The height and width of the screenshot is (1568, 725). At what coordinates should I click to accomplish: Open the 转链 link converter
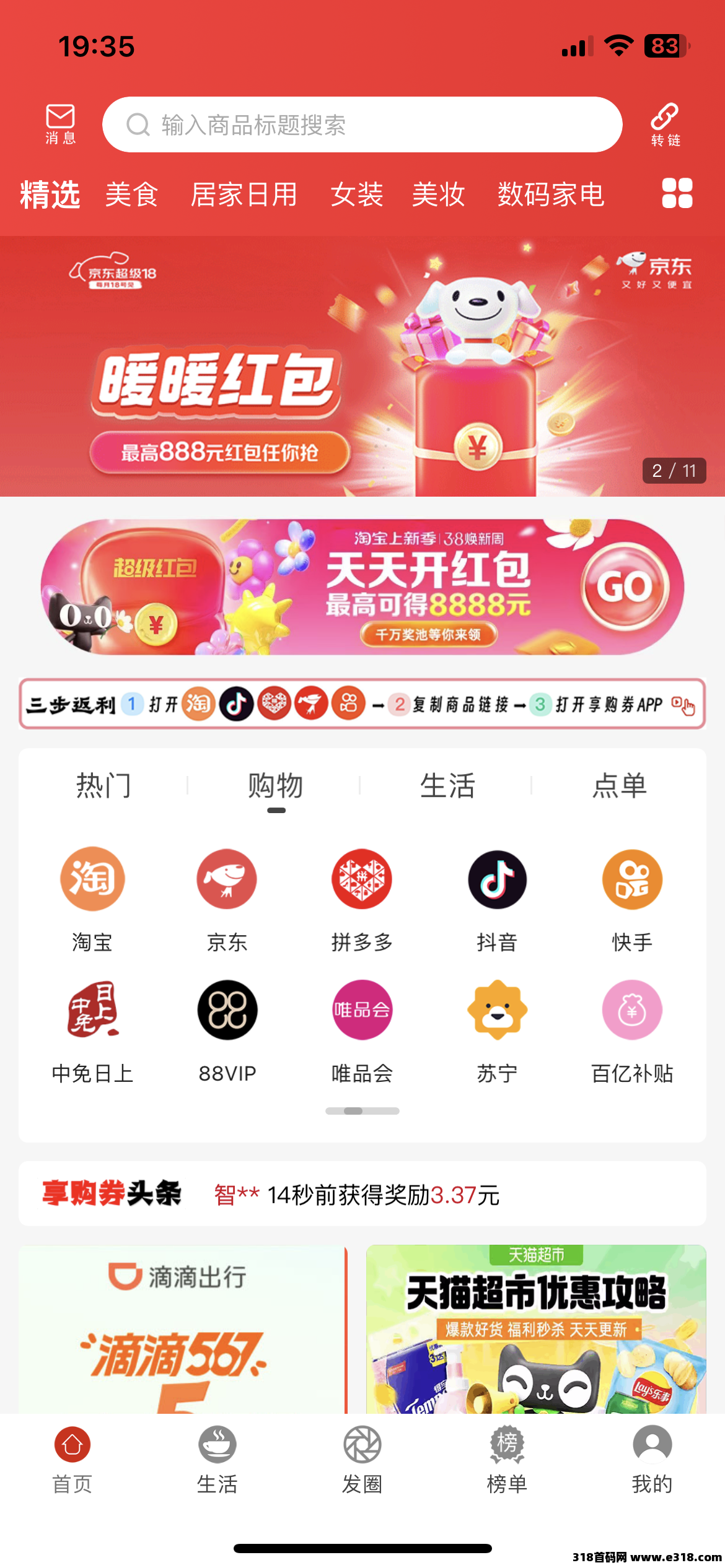[665, 124]
